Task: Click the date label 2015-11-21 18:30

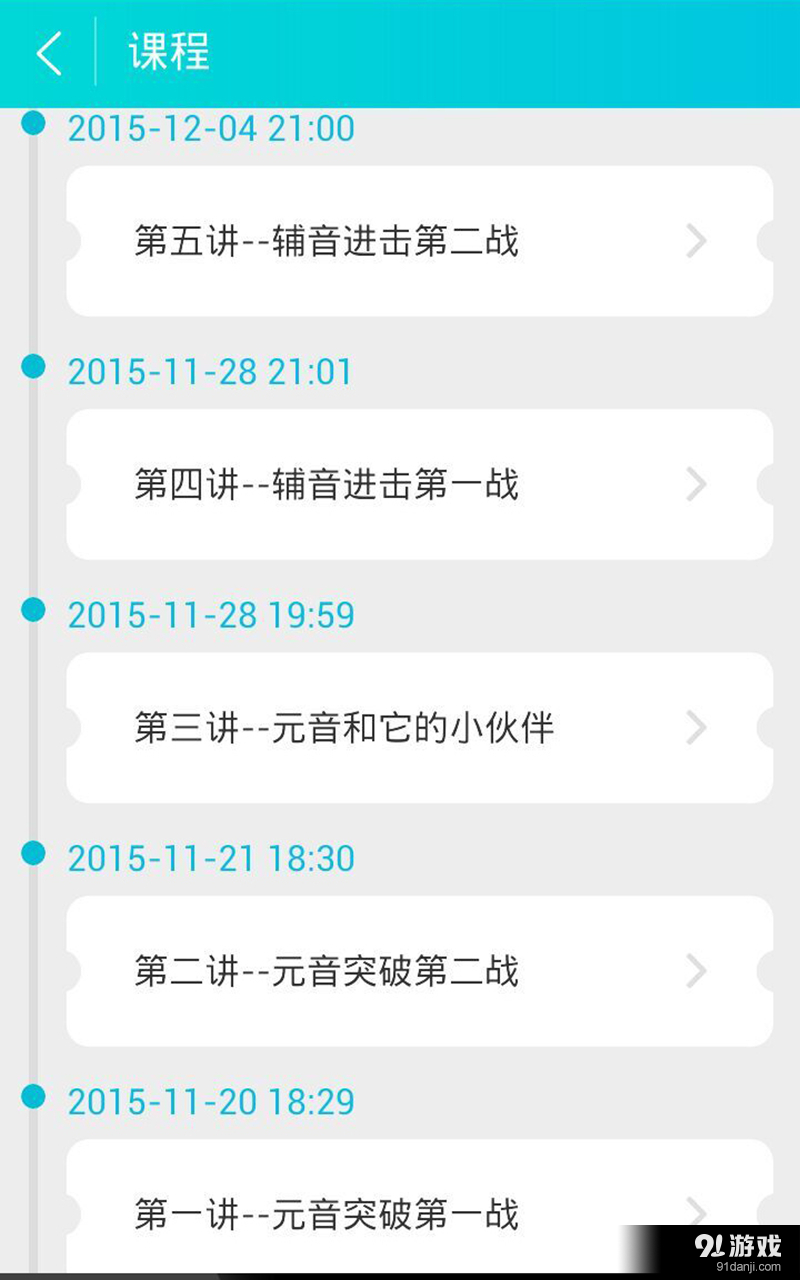Action: click(x=210, y=858)
